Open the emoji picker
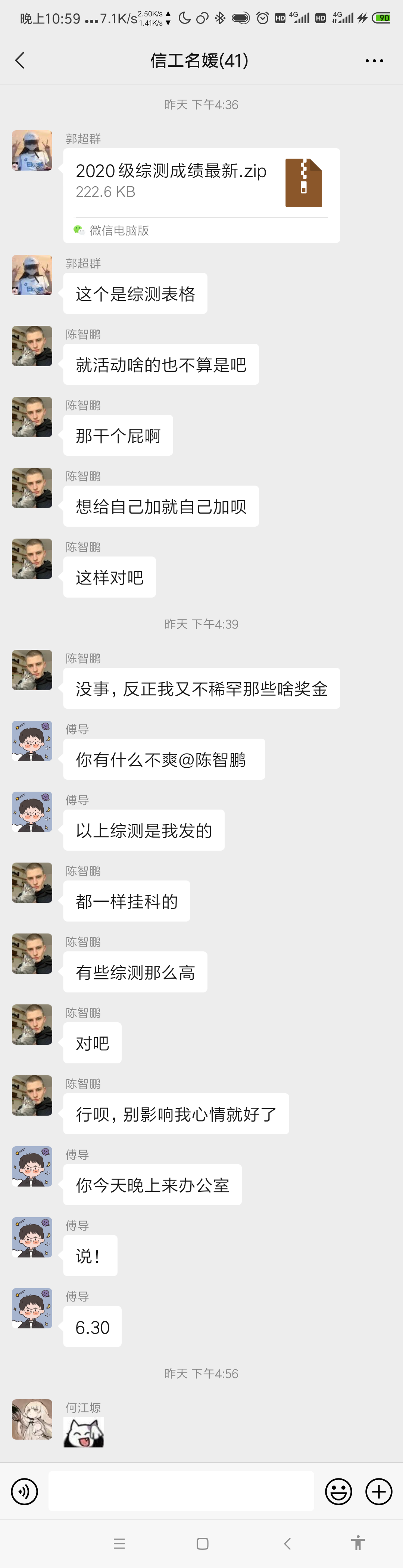 coord(338,1491)
